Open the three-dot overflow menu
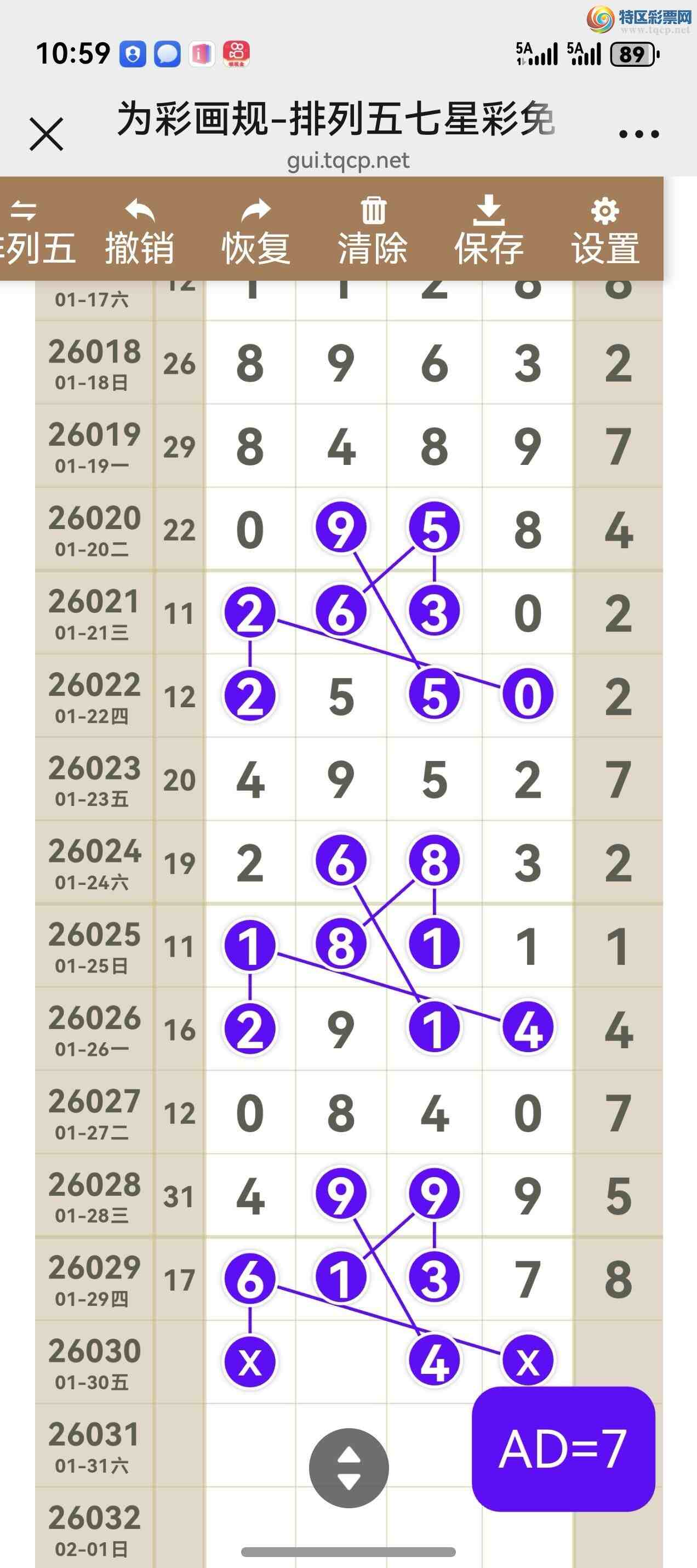This screenshot has height=1568, width=697. tap(638, 134)
